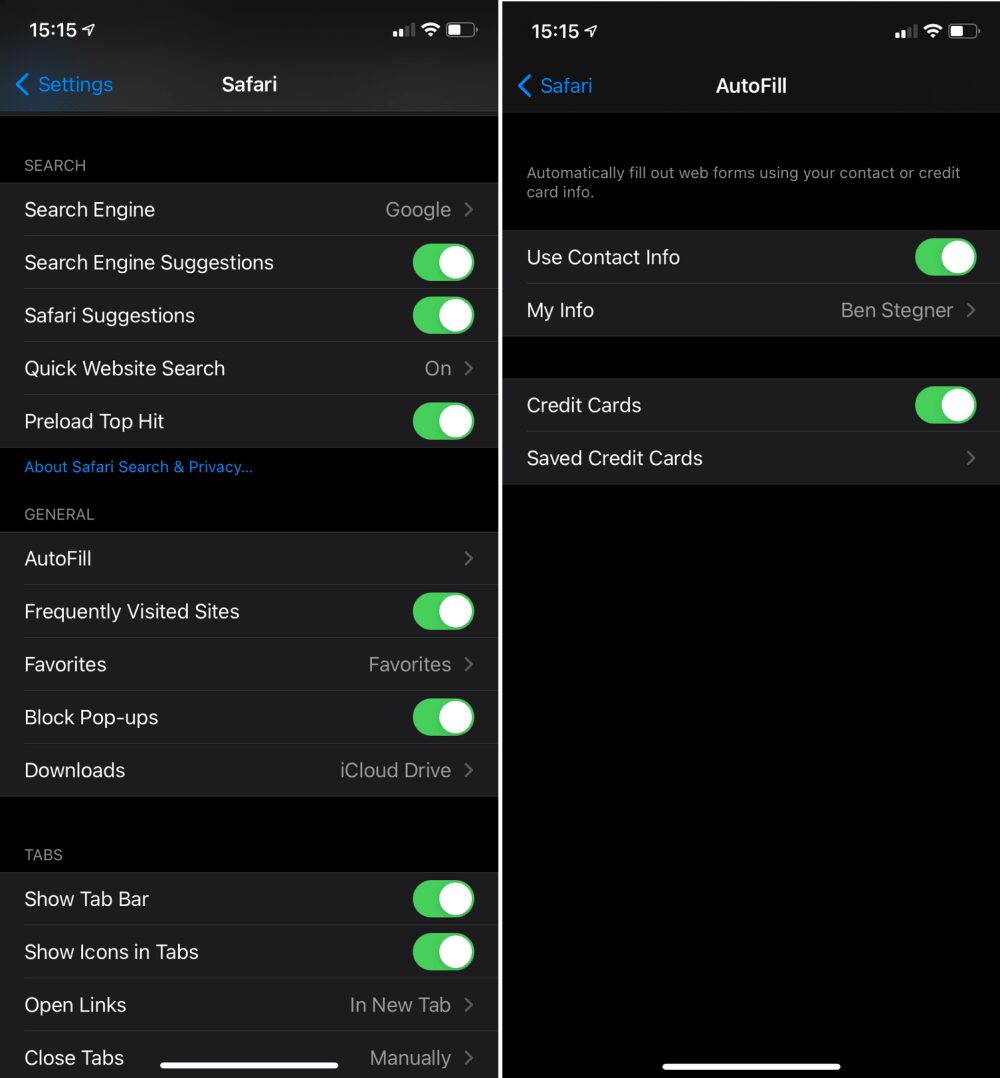Image resolution: width=1000 pixels, height=1078 pixels.
Task: Open My Info showing Ben Stegner
Action: [x=750, y=310]
